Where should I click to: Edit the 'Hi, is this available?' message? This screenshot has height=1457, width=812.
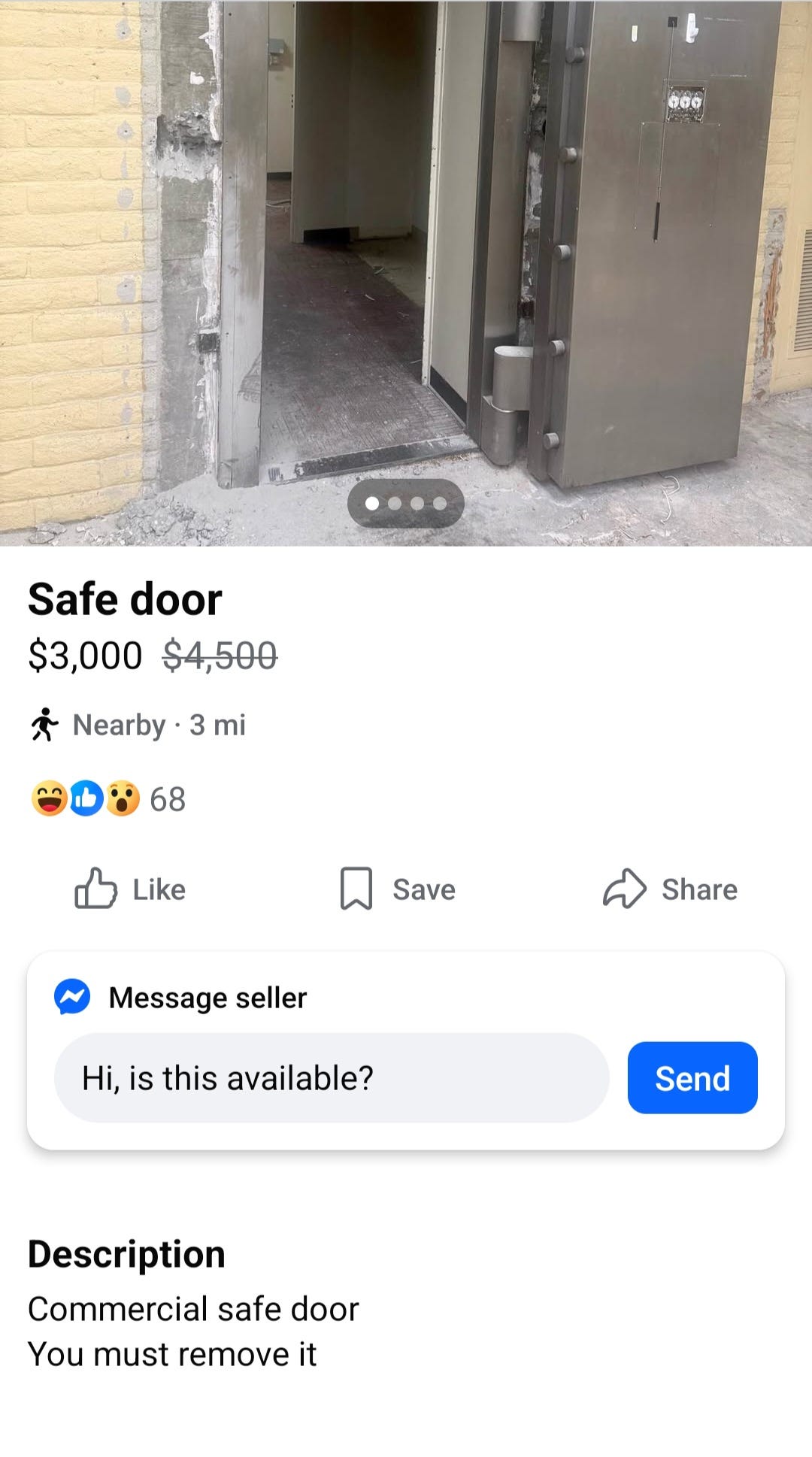pyautogui.click(x=331, y=1077)
